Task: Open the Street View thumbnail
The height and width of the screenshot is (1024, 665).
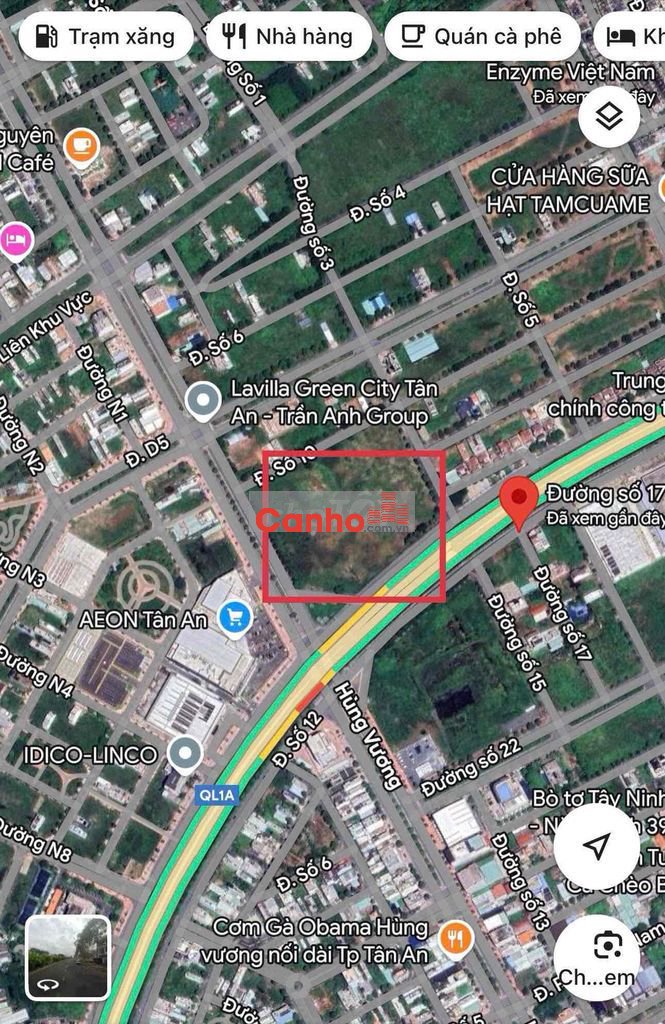Action: pyautogui.click(x=68, y=957)
